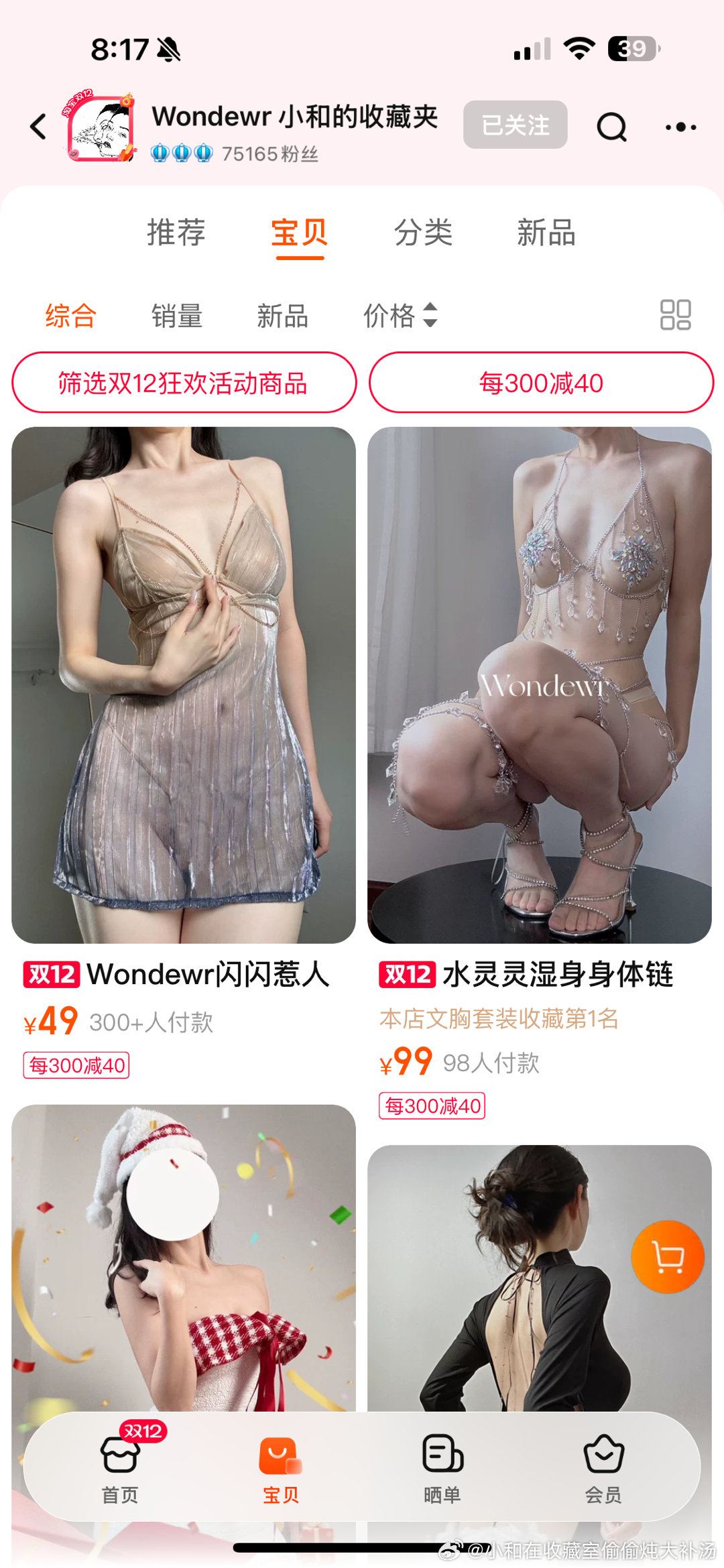The width and height of the screenshot is (724, 1568).
Task: Tap the 已关注 following button
Action: coord(515,125)
